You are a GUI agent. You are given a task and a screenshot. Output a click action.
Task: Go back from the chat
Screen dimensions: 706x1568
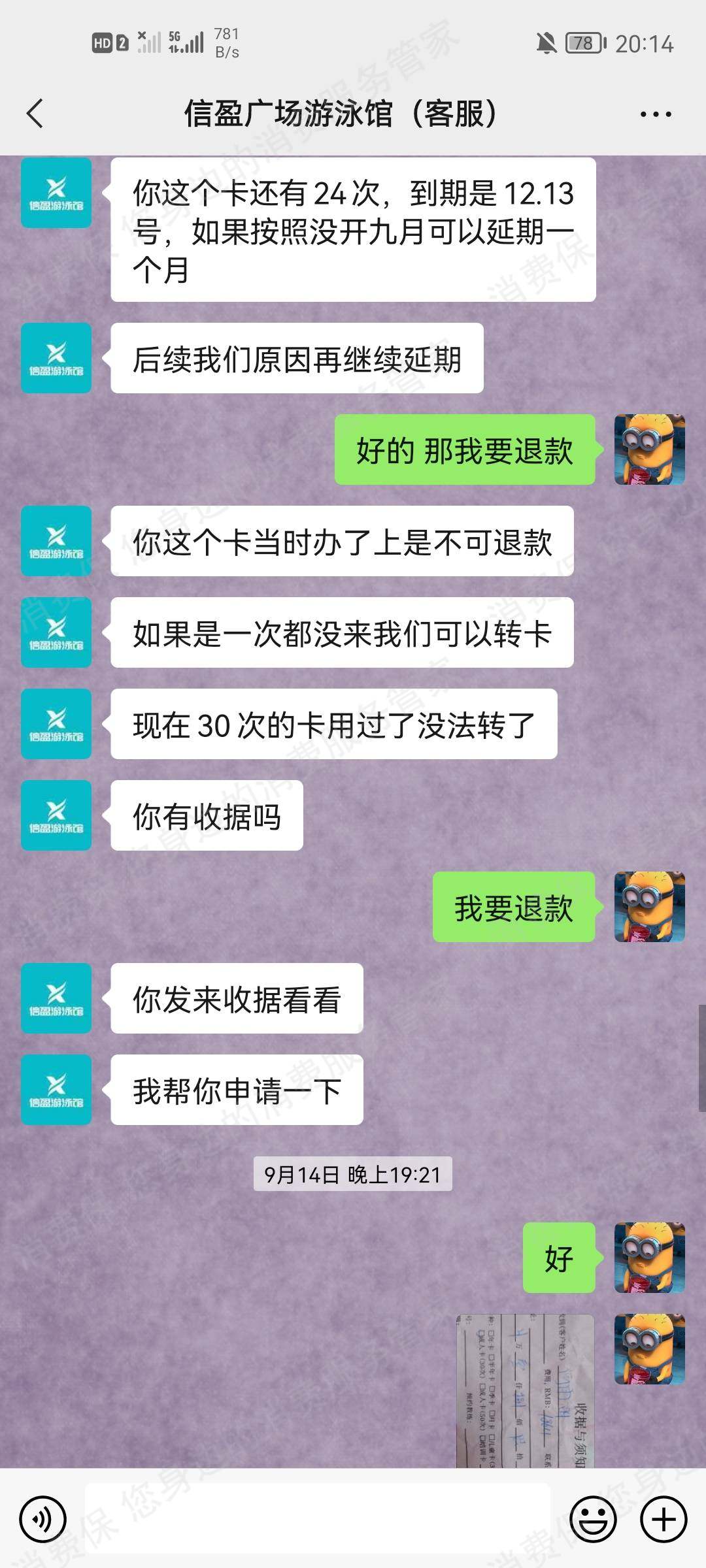35,114
